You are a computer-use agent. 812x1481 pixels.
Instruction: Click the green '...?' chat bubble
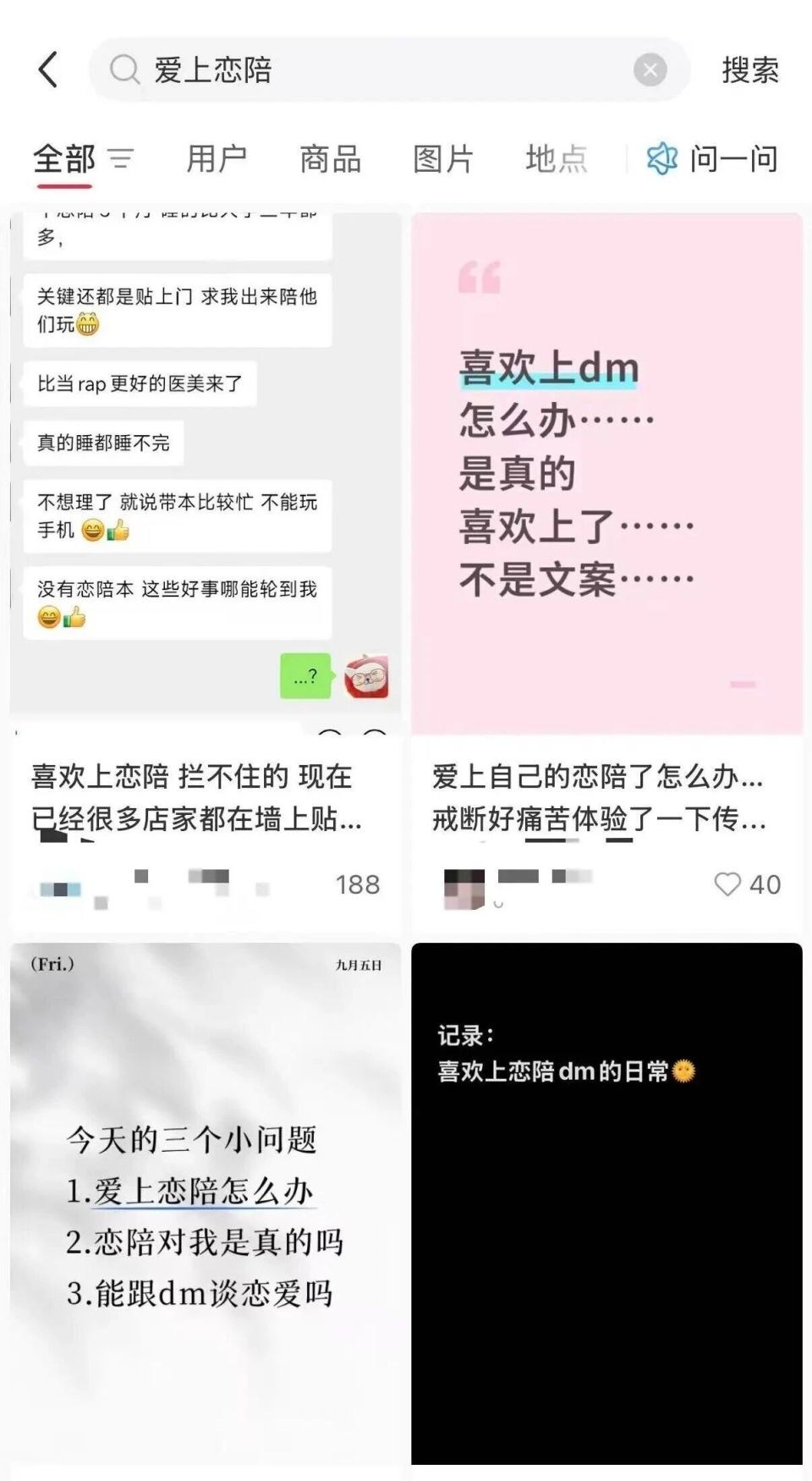coord(306,674)
